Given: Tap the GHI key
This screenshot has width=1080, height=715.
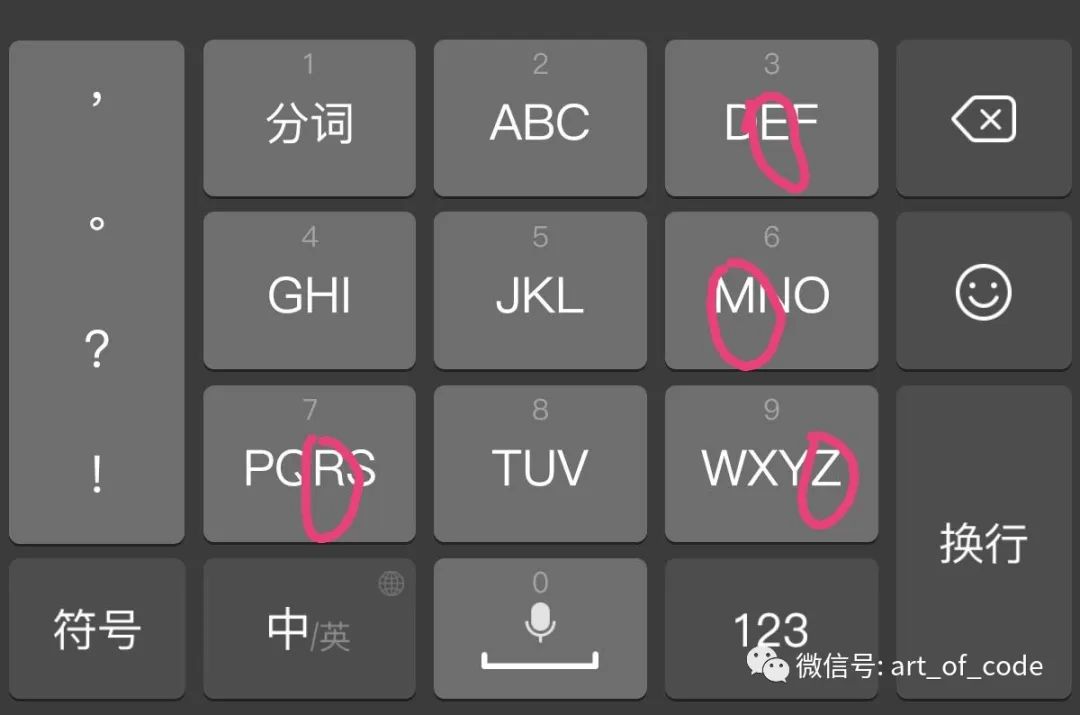Looking at the screenshot, I should coord(309,291).
